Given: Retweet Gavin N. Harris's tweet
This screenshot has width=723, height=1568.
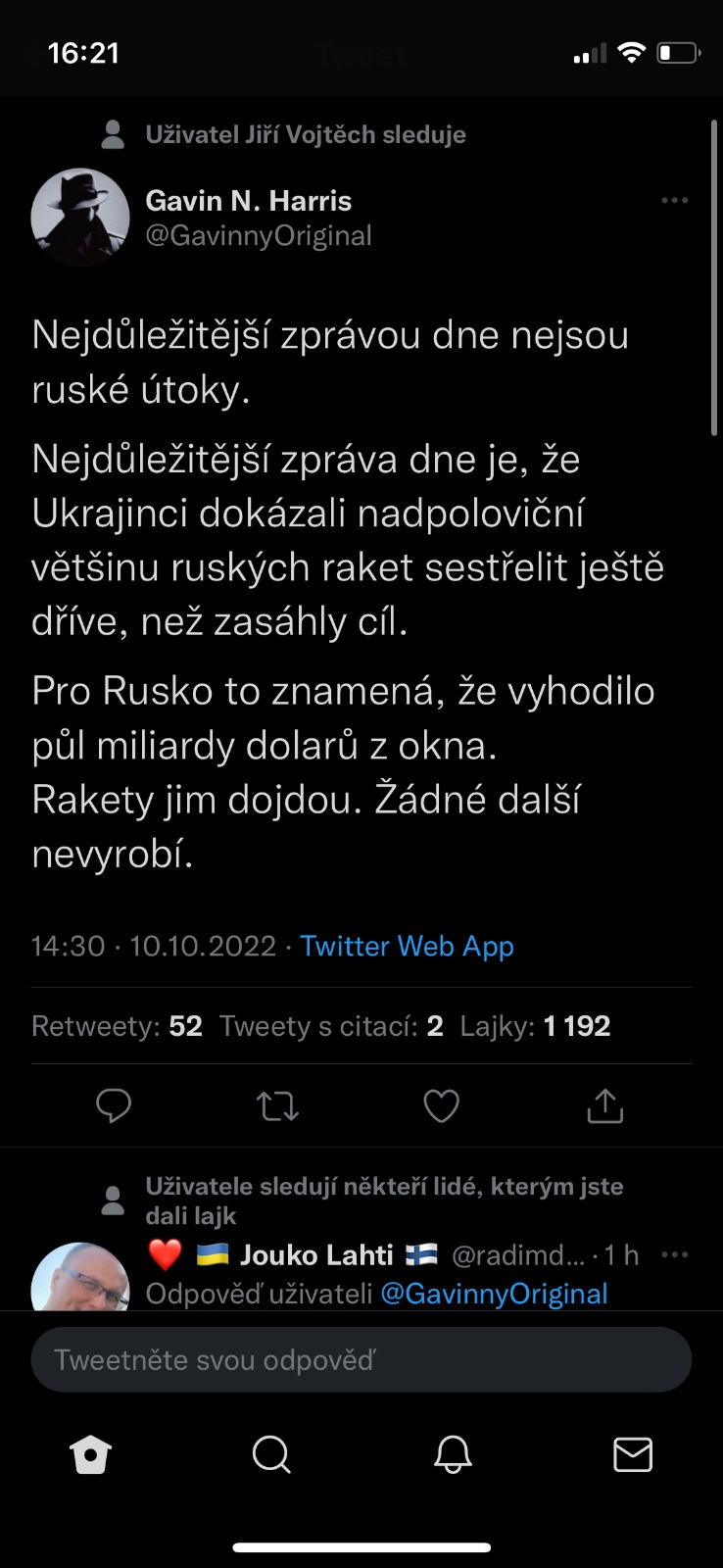Looking at the screenshot, I should click(x=277, y=1105).
